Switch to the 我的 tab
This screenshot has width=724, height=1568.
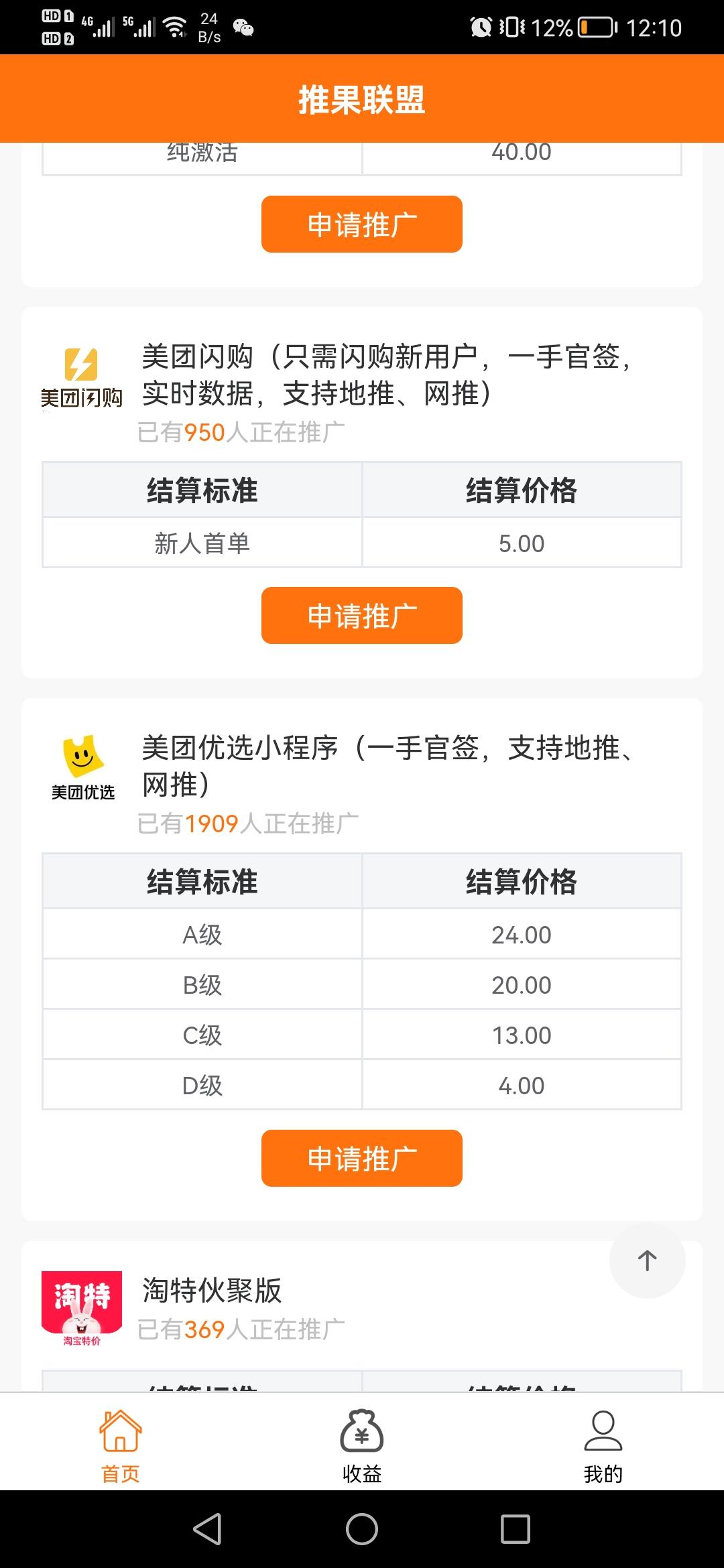603,1445
